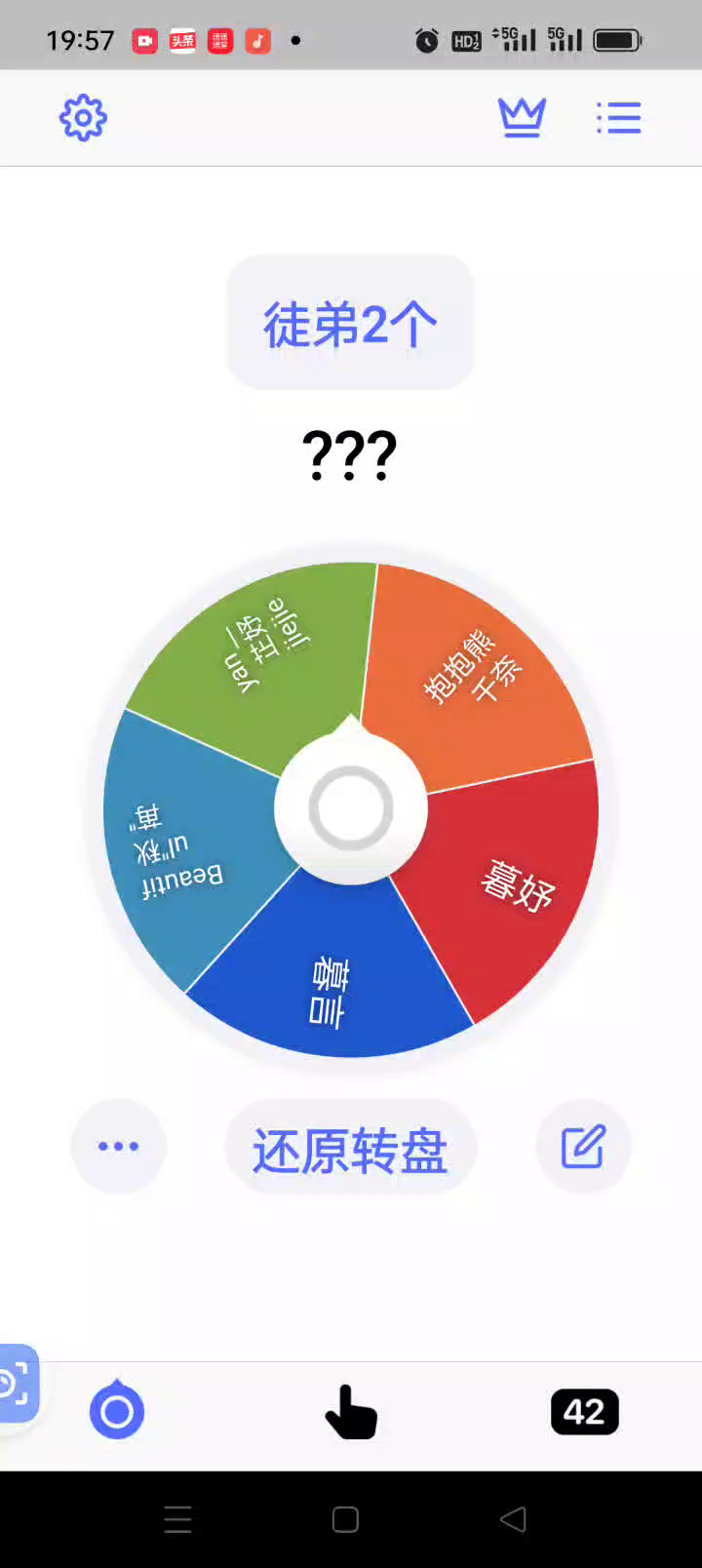The image size is (702, 1568).
Task: Tap 还原转盘 to reset the wheel
Action: pos(350,1150)
